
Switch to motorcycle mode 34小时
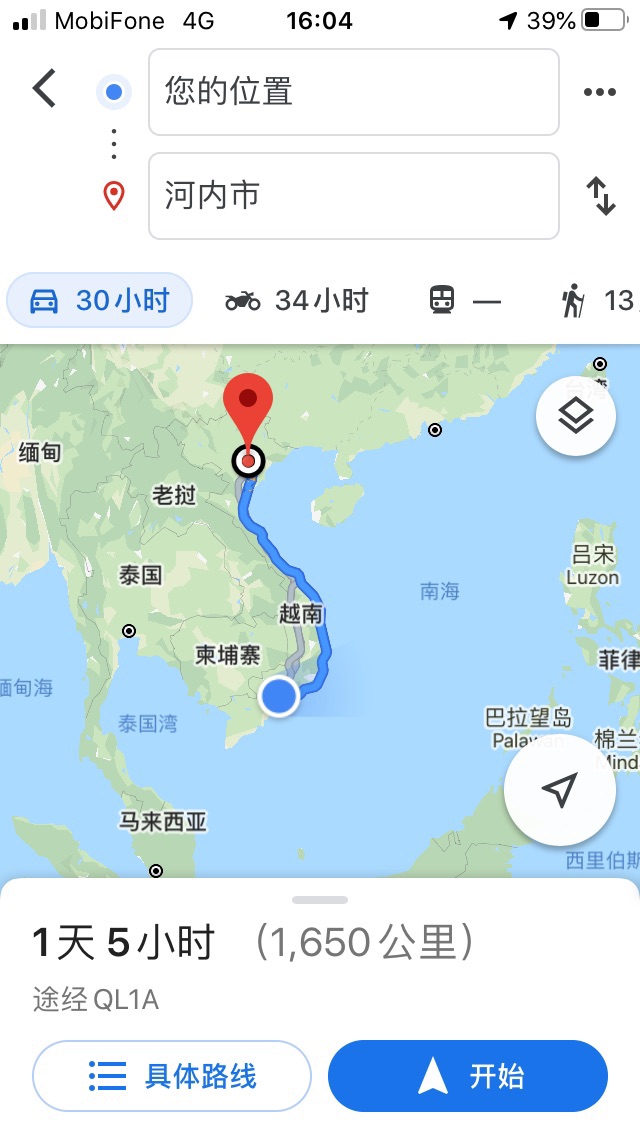click(297, 300)
